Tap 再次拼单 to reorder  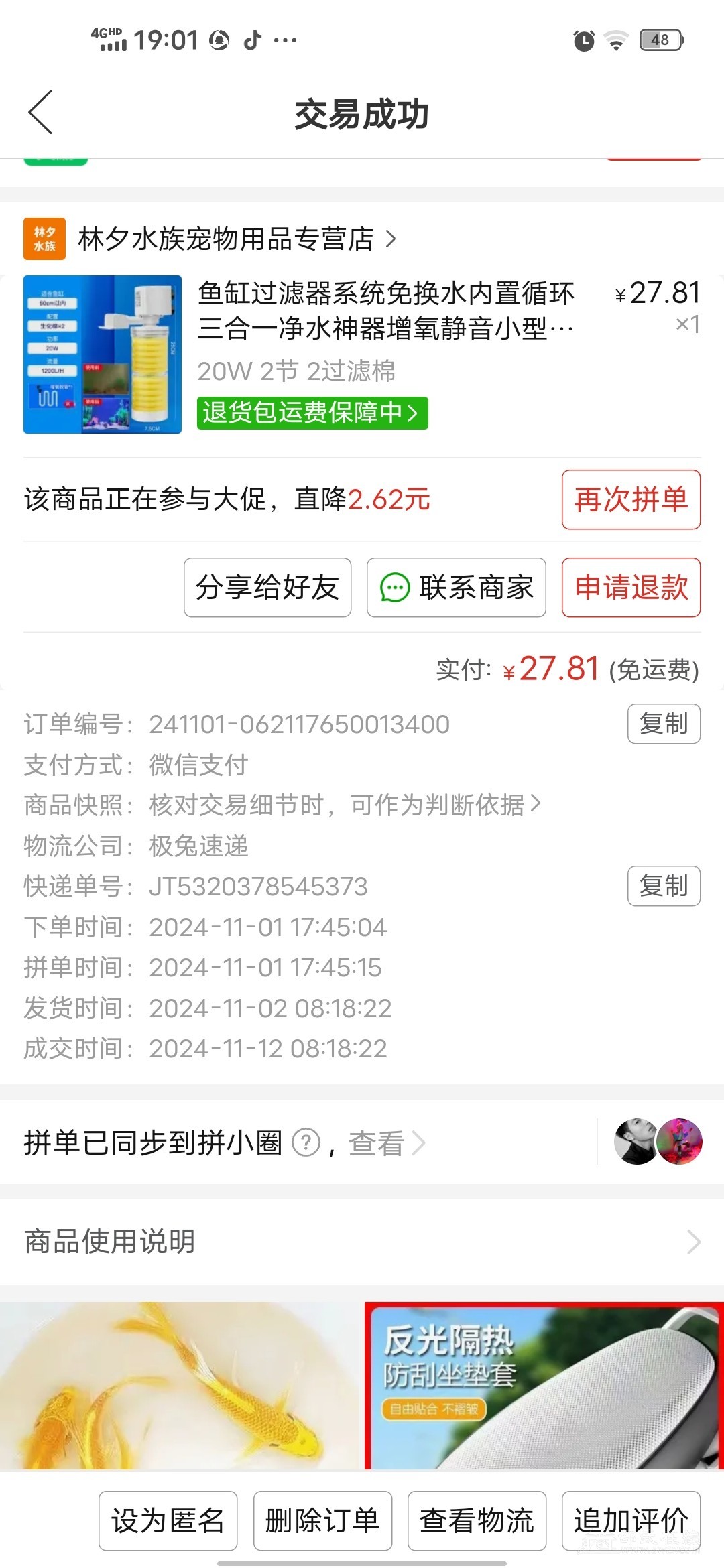point(631,500)
